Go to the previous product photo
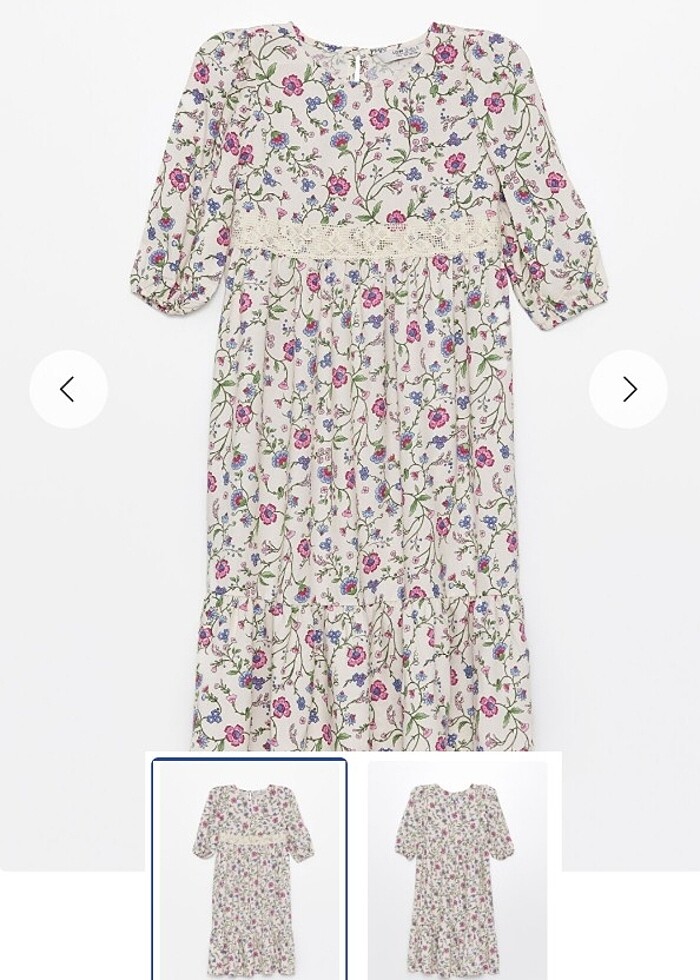This screenshot has height=980, width=700. click(68, 389)
